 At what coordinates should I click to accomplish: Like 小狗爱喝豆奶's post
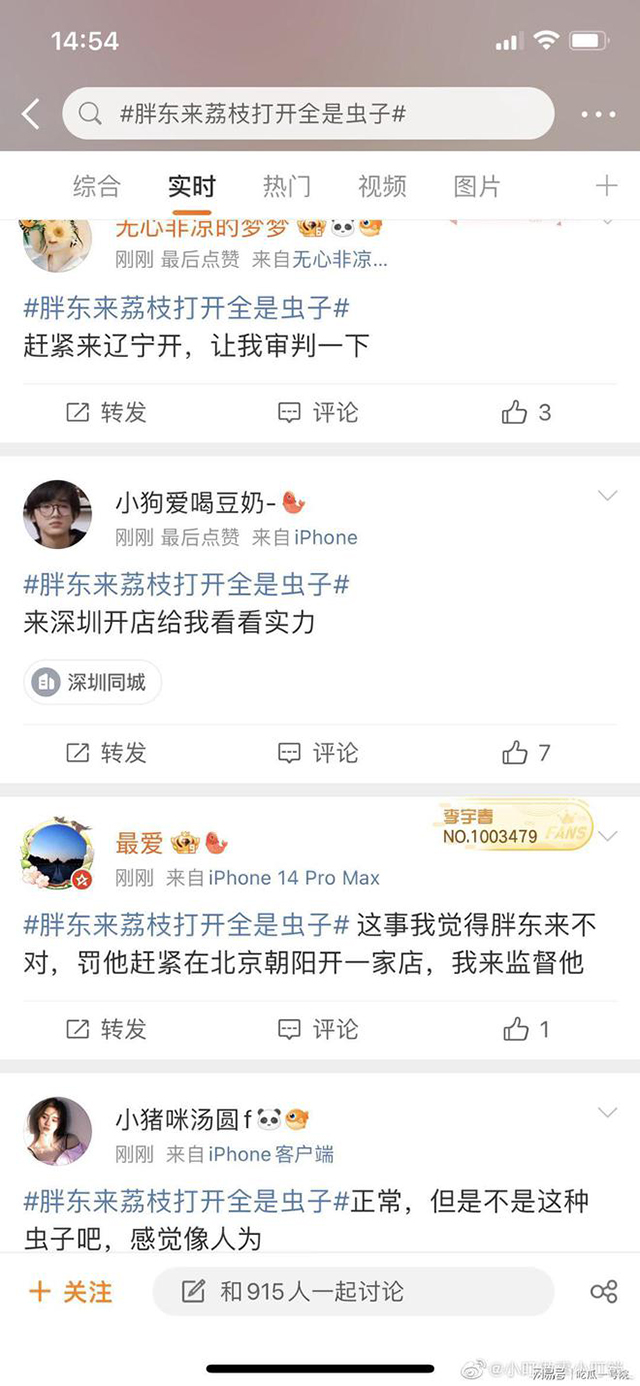click(x=527, y=752)
